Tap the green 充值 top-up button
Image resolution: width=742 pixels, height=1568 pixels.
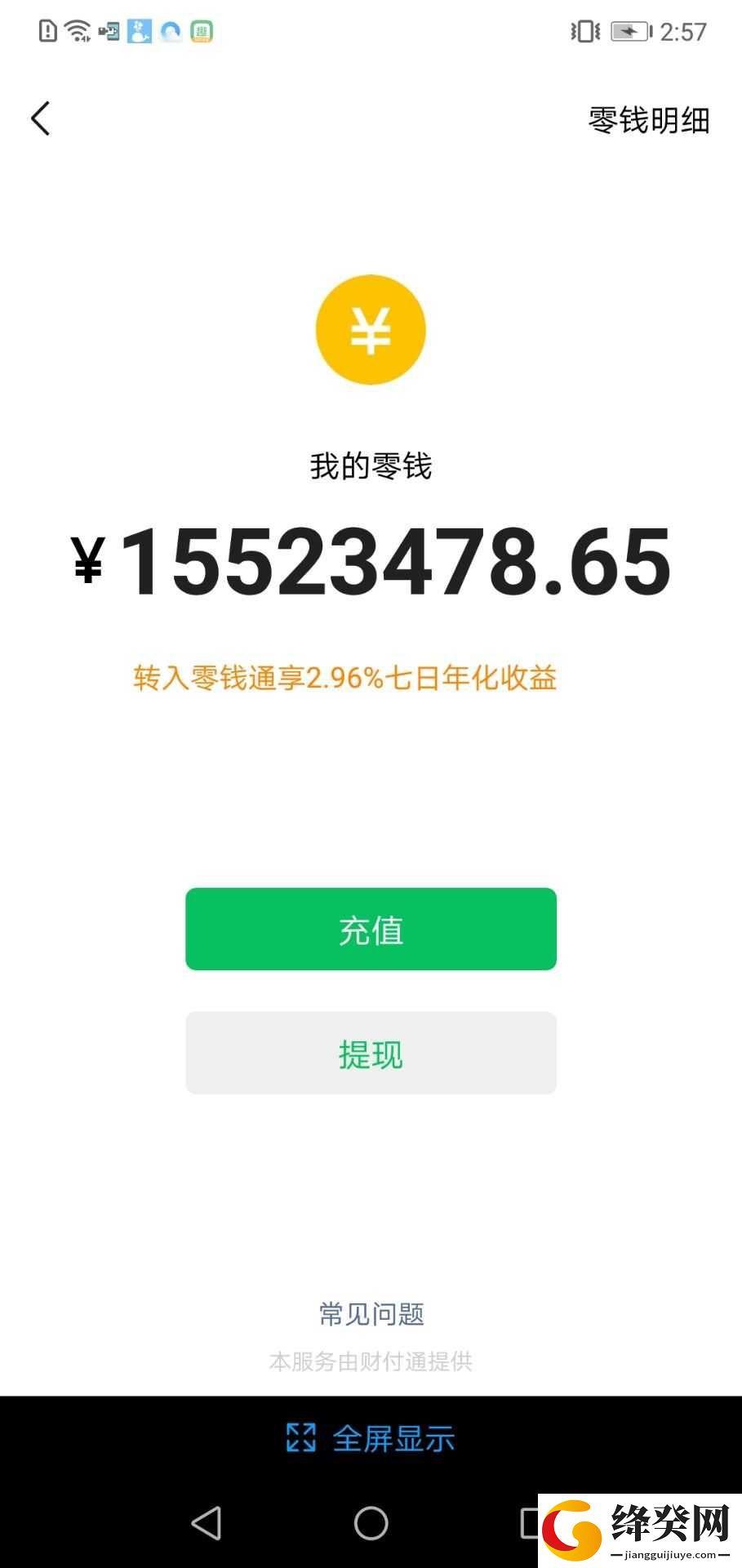point(371,929)
